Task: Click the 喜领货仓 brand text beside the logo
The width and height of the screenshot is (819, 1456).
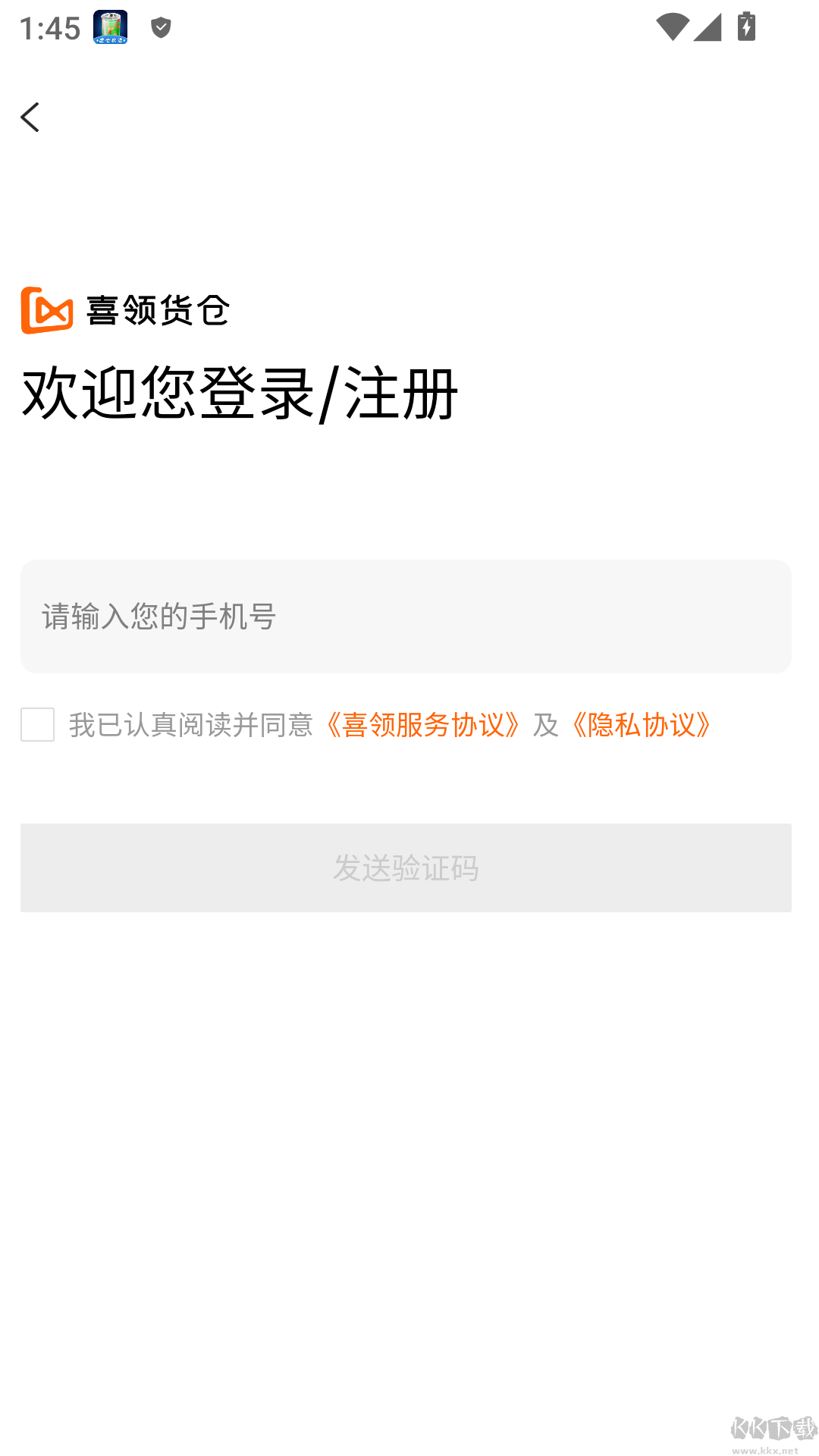Action: [x=158, y=311]
